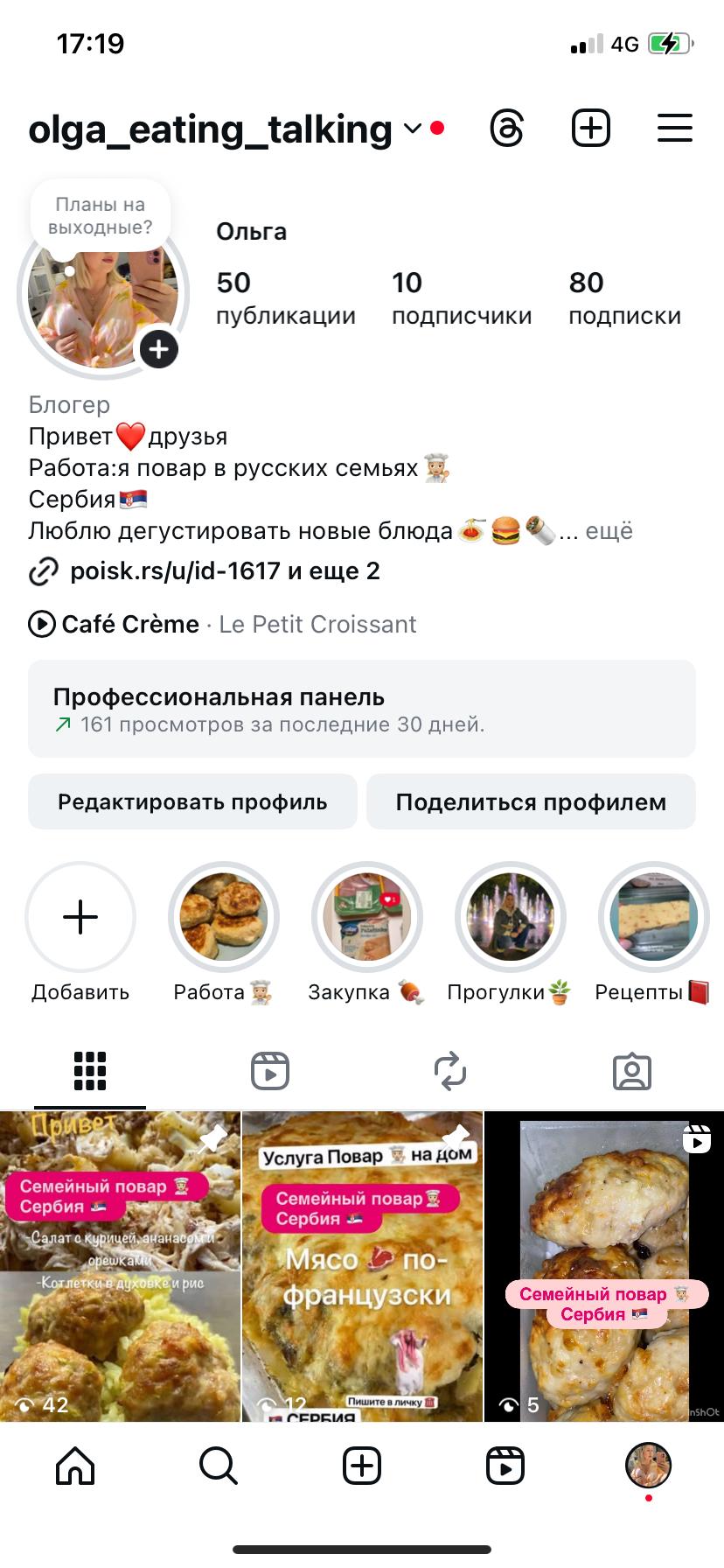Tap Поделиться профилем button

(531, 801)
